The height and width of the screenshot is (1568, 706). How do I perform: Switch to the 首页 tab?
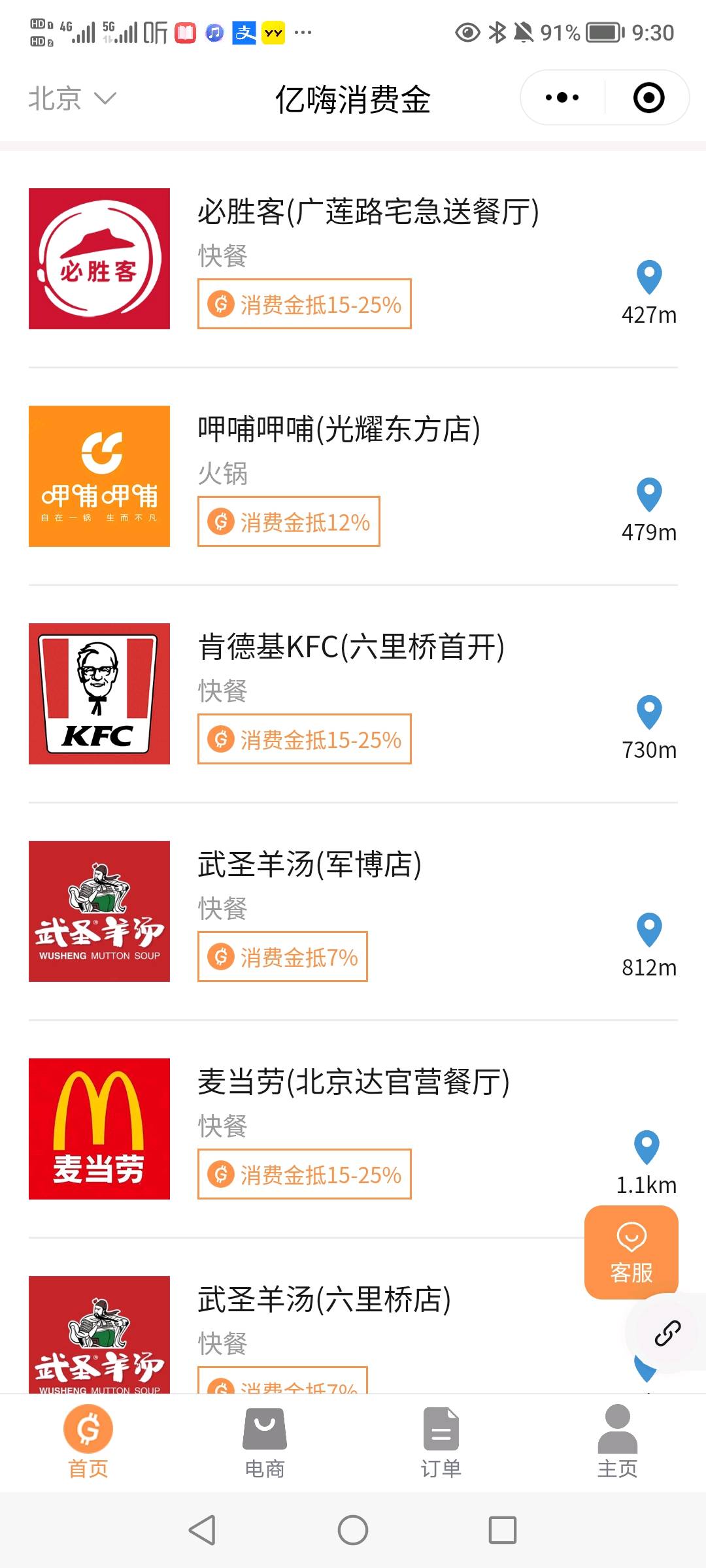pos(88,1441)
